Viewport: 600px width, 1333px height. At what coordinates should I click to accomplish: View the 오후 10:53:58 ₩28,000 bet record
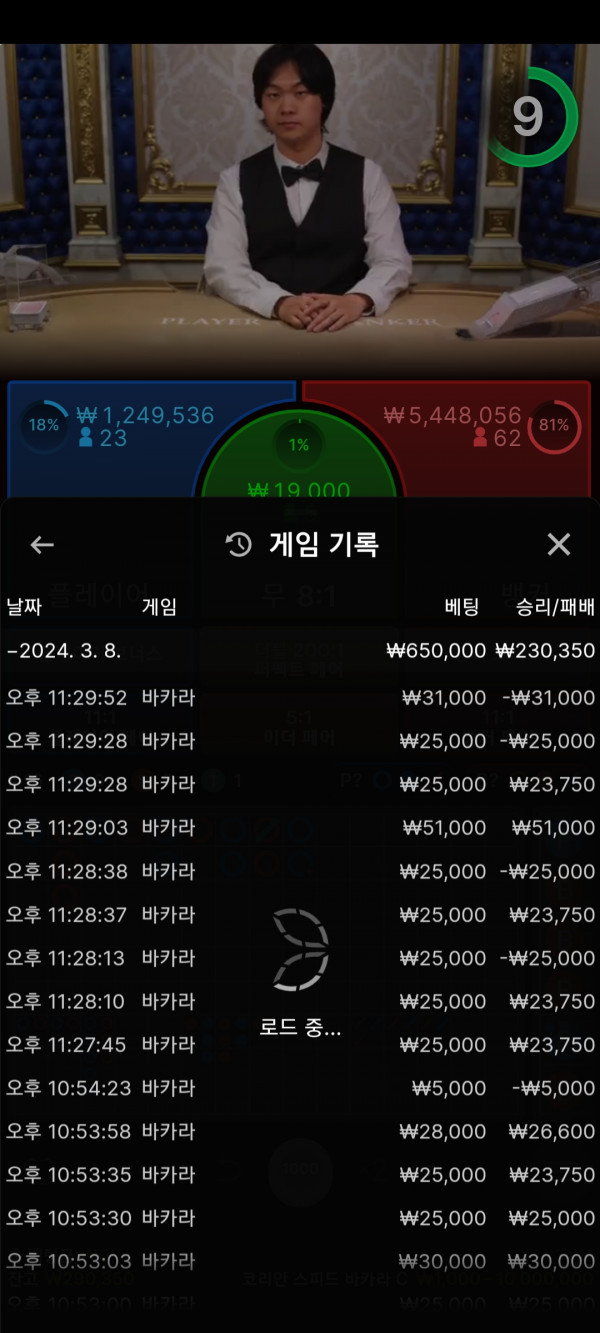300,1132
